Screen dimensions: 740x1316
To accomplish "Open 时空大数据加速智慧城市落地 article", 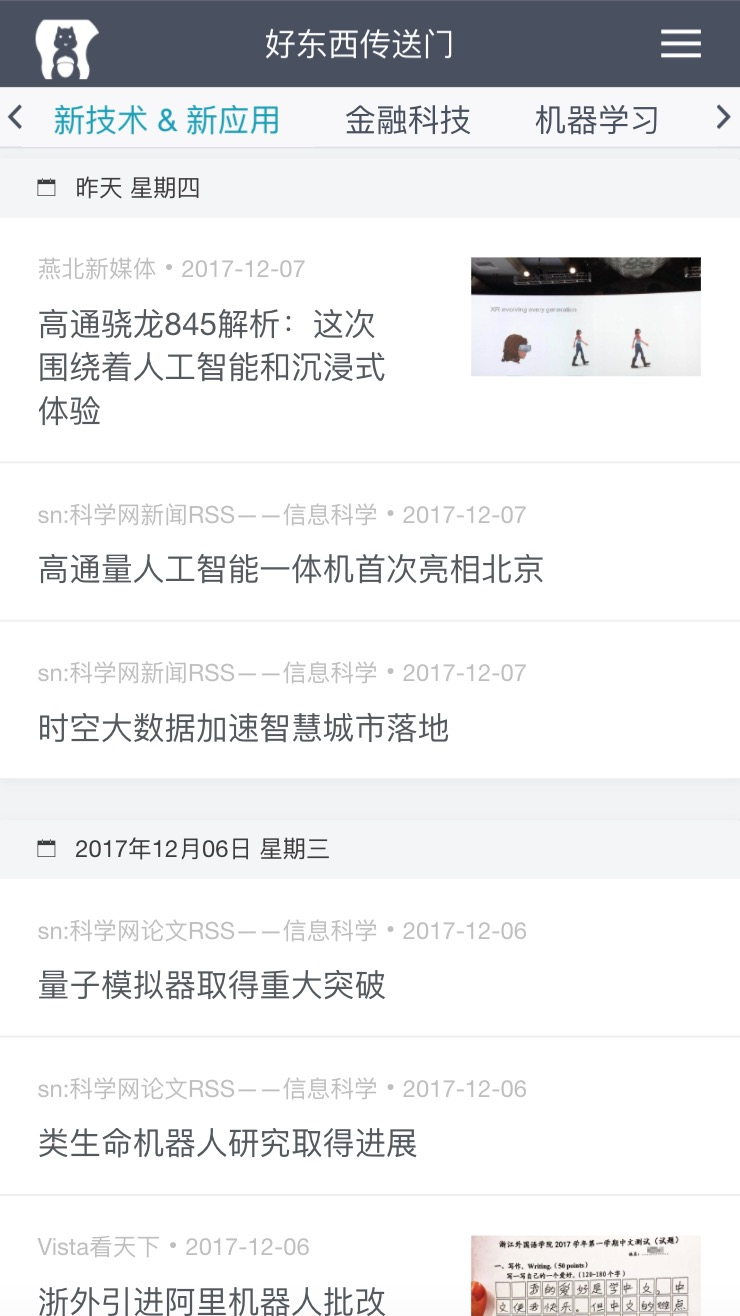I will point(244,728).
